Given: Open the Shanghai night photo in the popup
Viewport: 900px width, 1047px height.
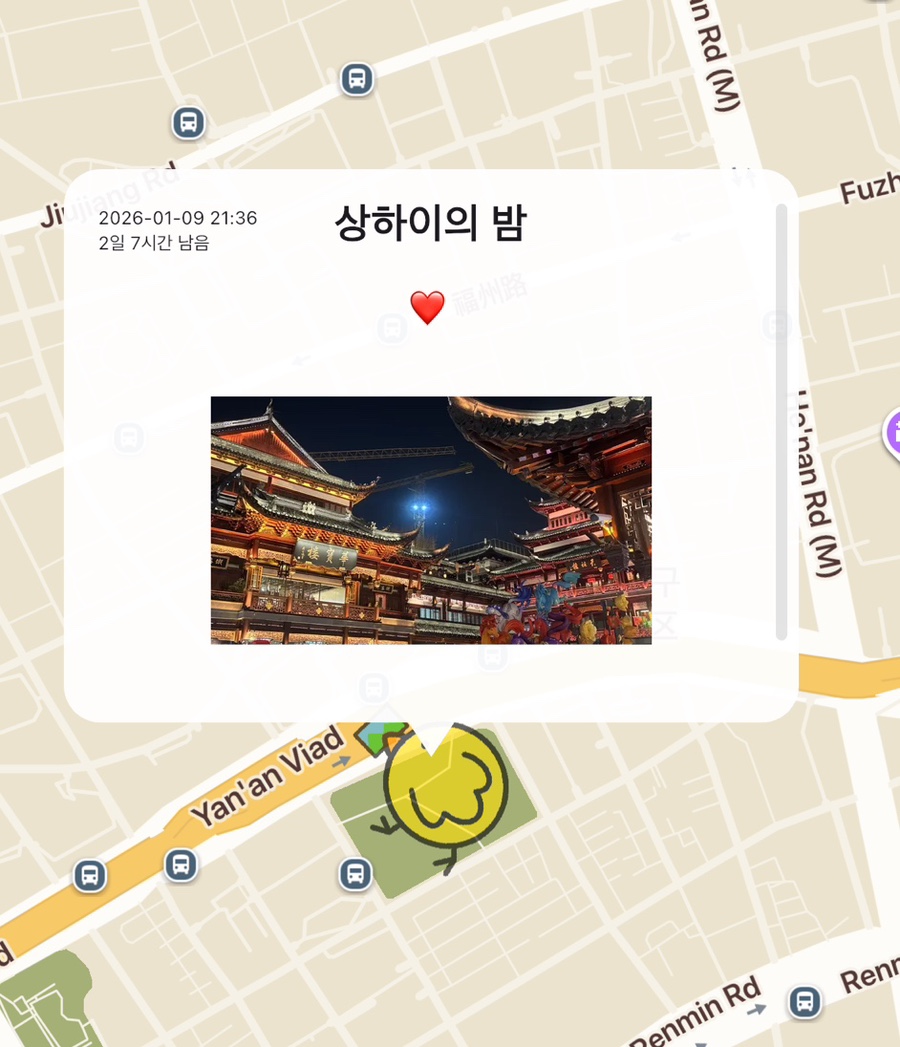Looking at the screenshot, I should coord(431,520).
